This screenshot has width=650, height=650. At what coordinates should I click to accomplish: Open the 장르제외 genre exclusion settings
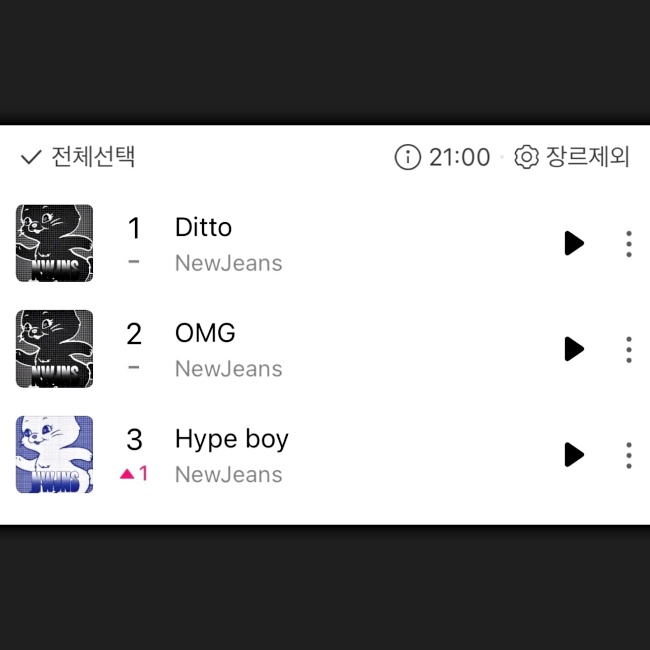pos(572,157)
